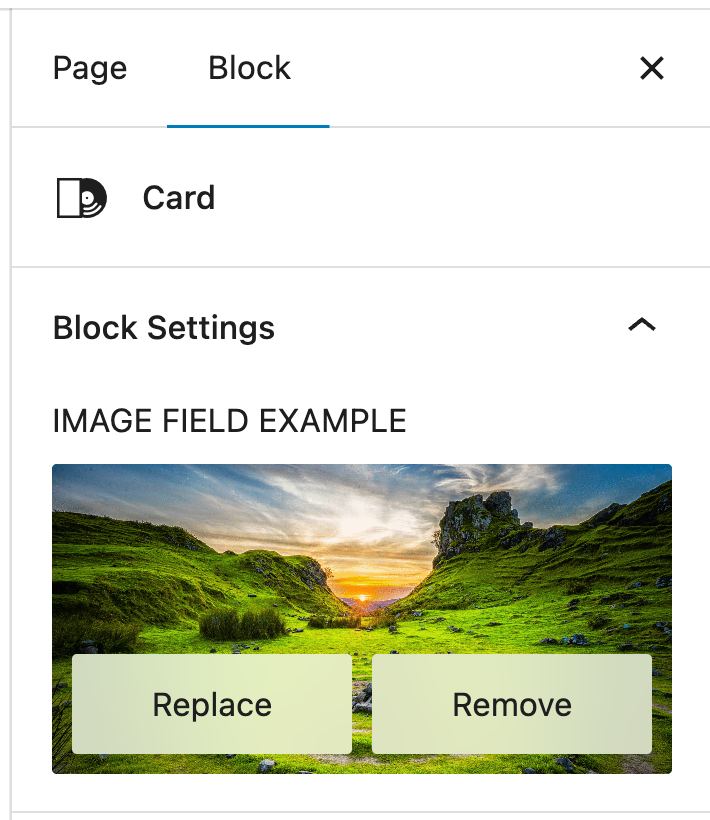Switch to the Page tab
This screenshot has height=820, width=710.
click(90, 69)
